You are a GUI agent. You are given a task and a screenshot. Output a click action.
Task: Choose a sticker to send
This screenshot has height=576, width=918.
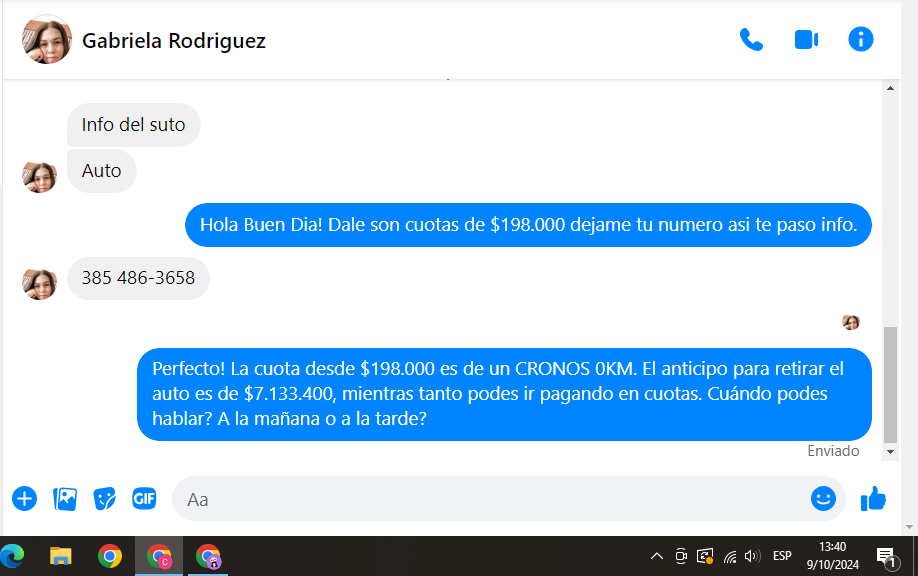[104, 498]
